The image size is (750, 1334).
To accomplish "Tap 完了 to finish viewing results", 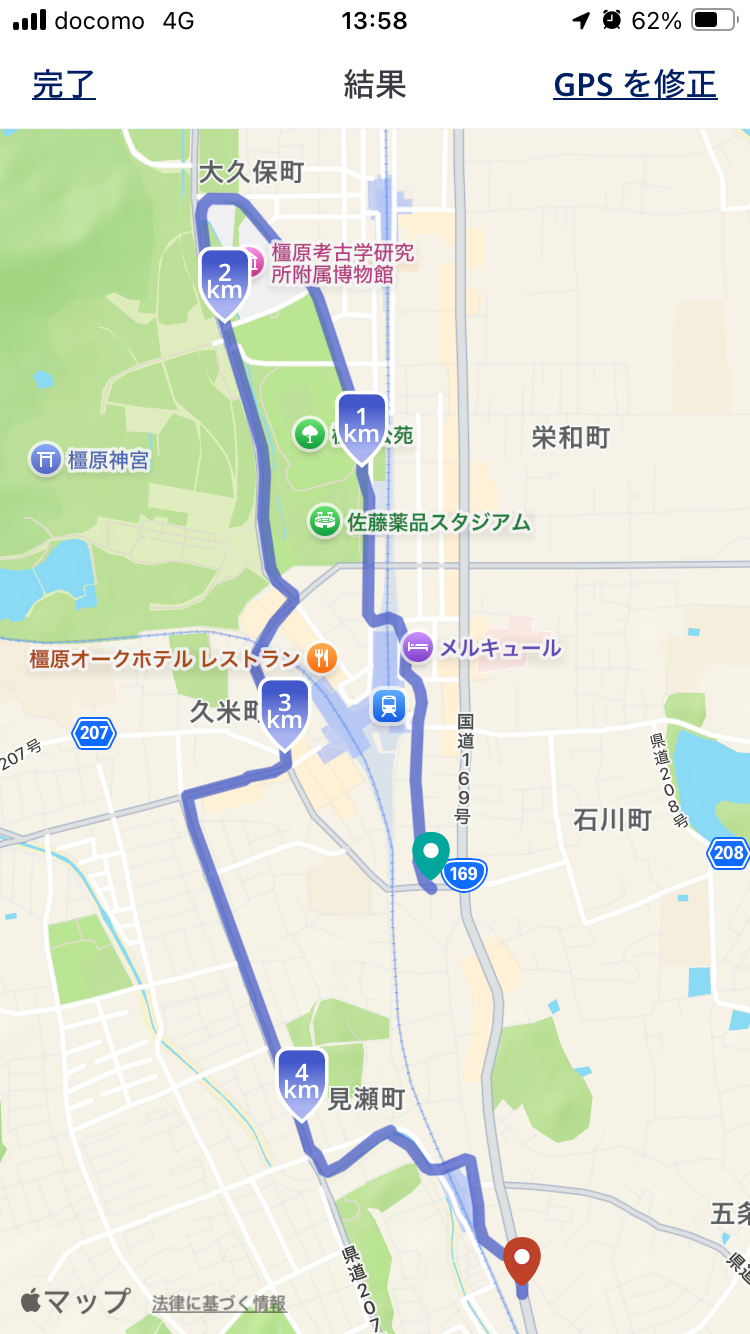I will click(x=64, y=85).
